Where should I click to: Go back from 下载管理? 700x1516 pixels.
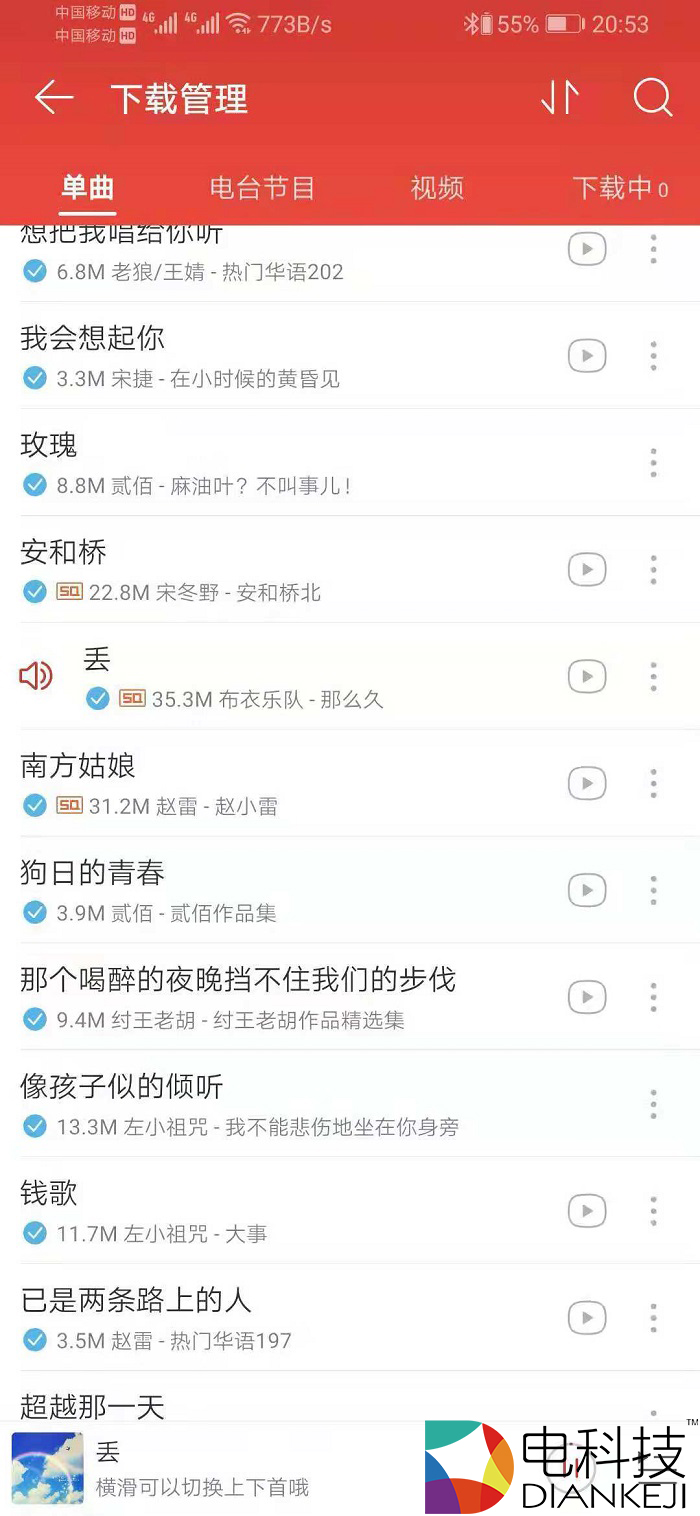coord(54,98)
